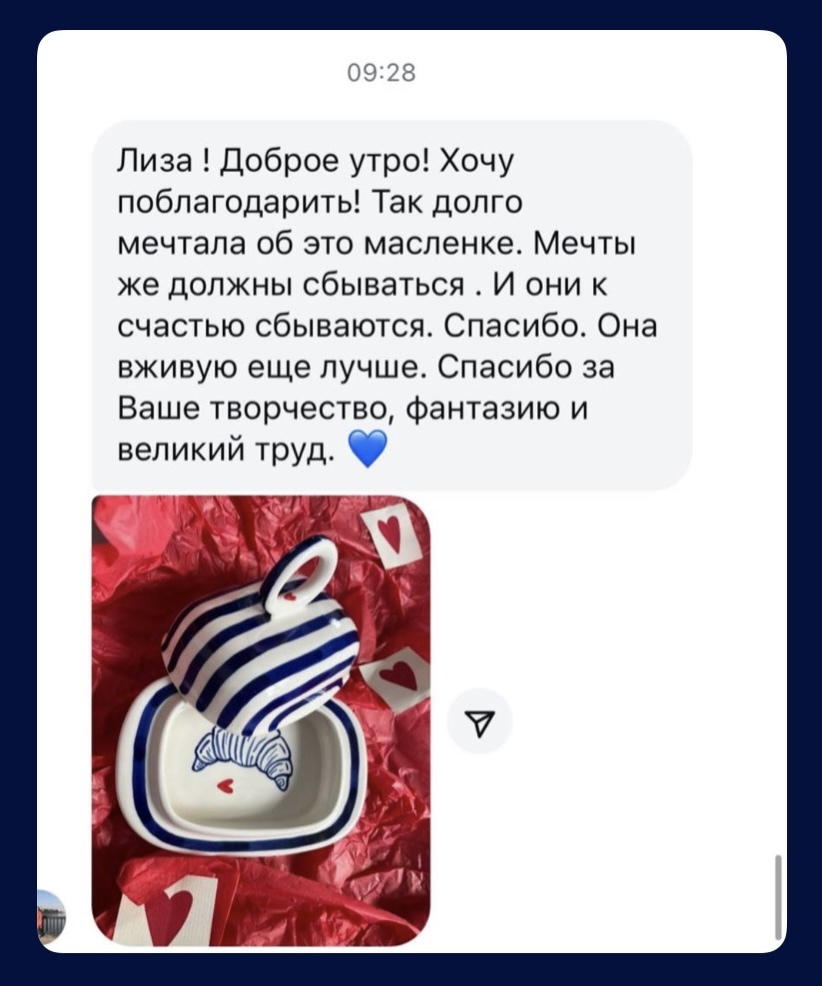View the sender's profile picture
This screenshot has width=822, height=986.
click(51, 917)
